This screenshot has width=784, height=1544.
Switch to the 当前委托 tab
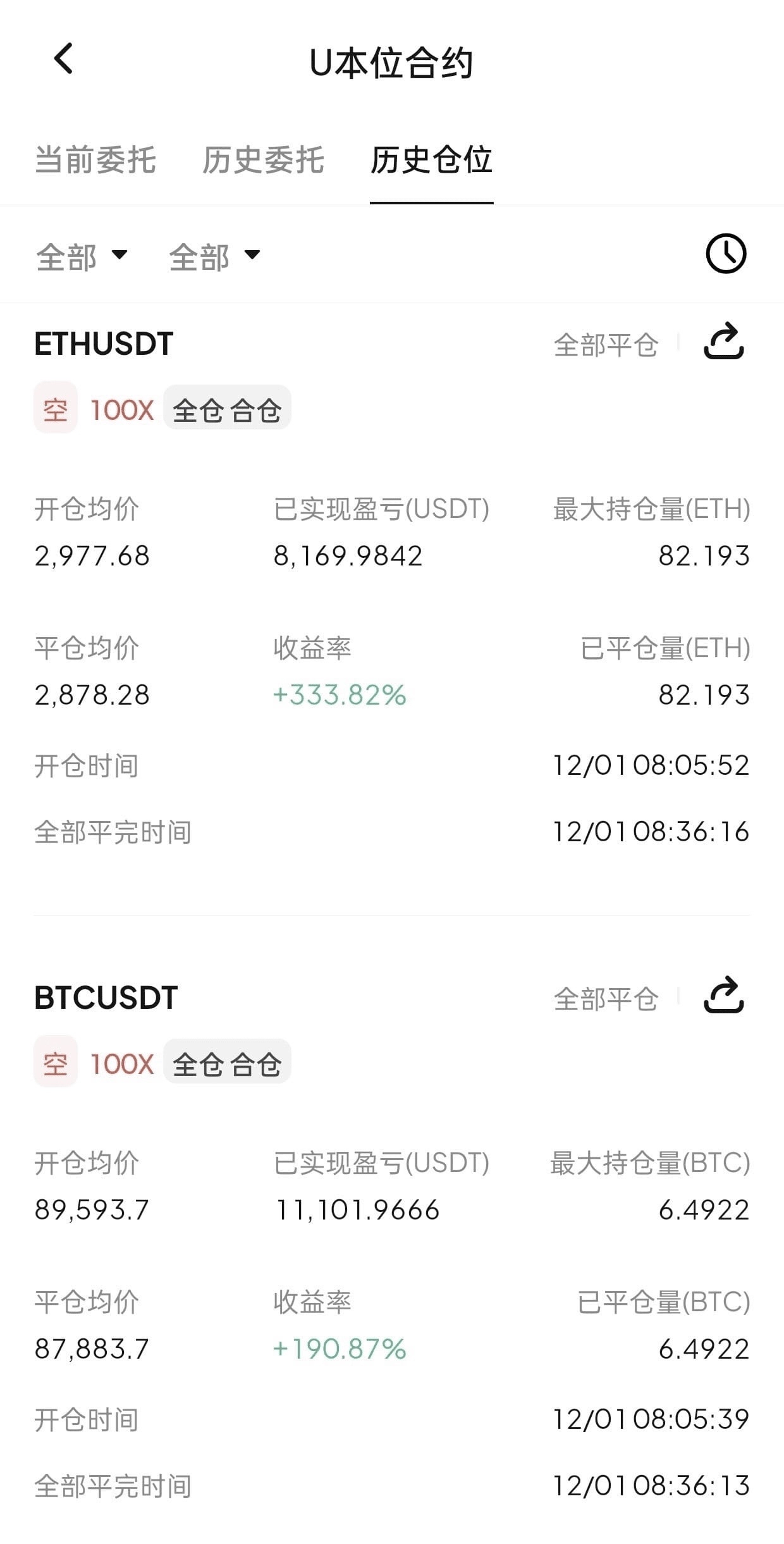[x=95, y=159]
